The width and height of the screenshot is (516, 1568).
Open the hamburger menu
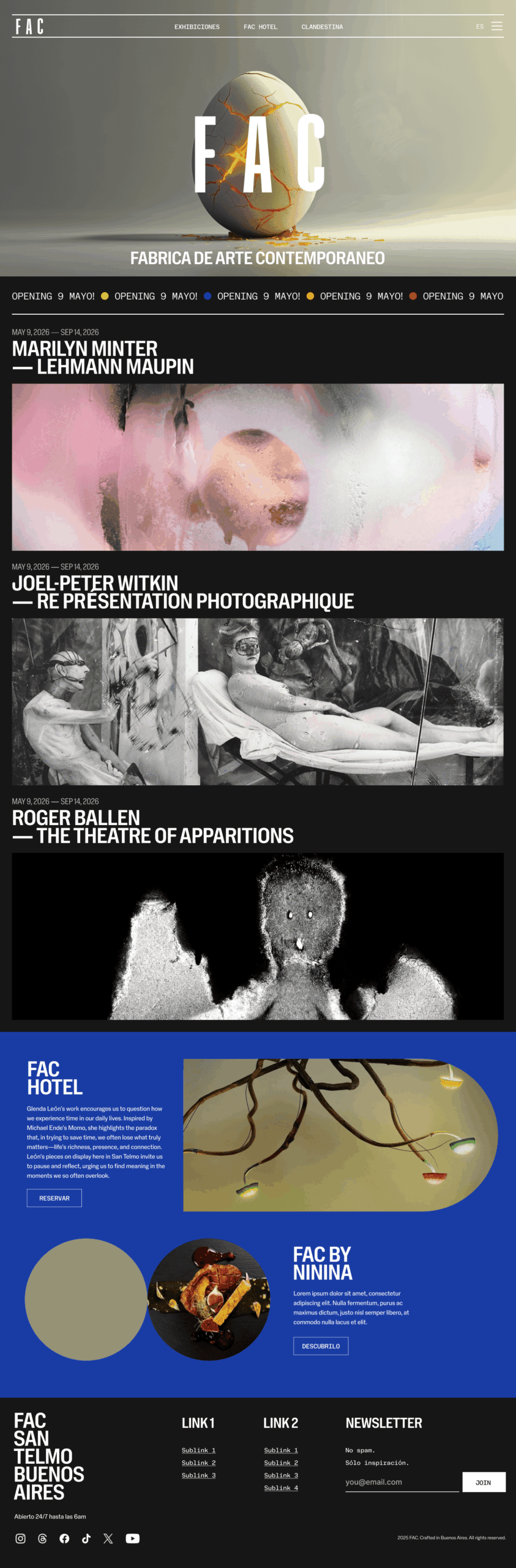(x=496, y=26)
